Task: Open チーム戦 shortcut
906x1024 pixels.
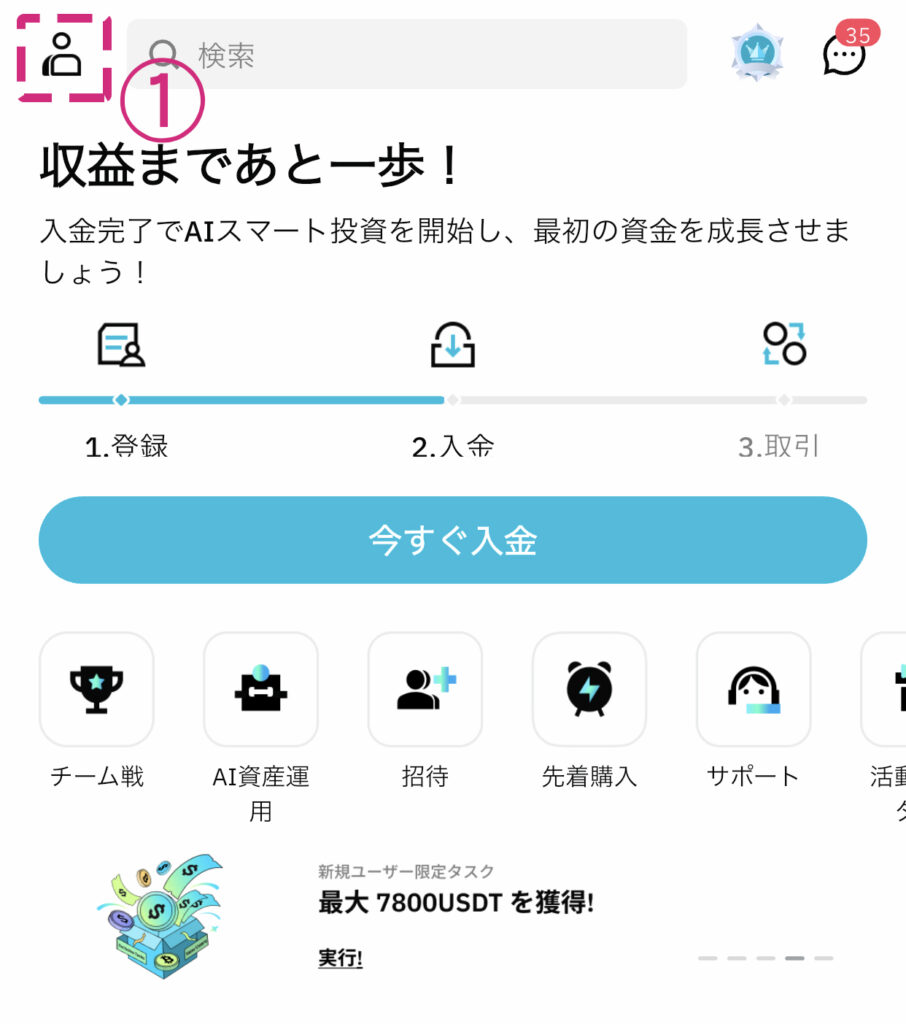Action: click(x=96, y=689)
